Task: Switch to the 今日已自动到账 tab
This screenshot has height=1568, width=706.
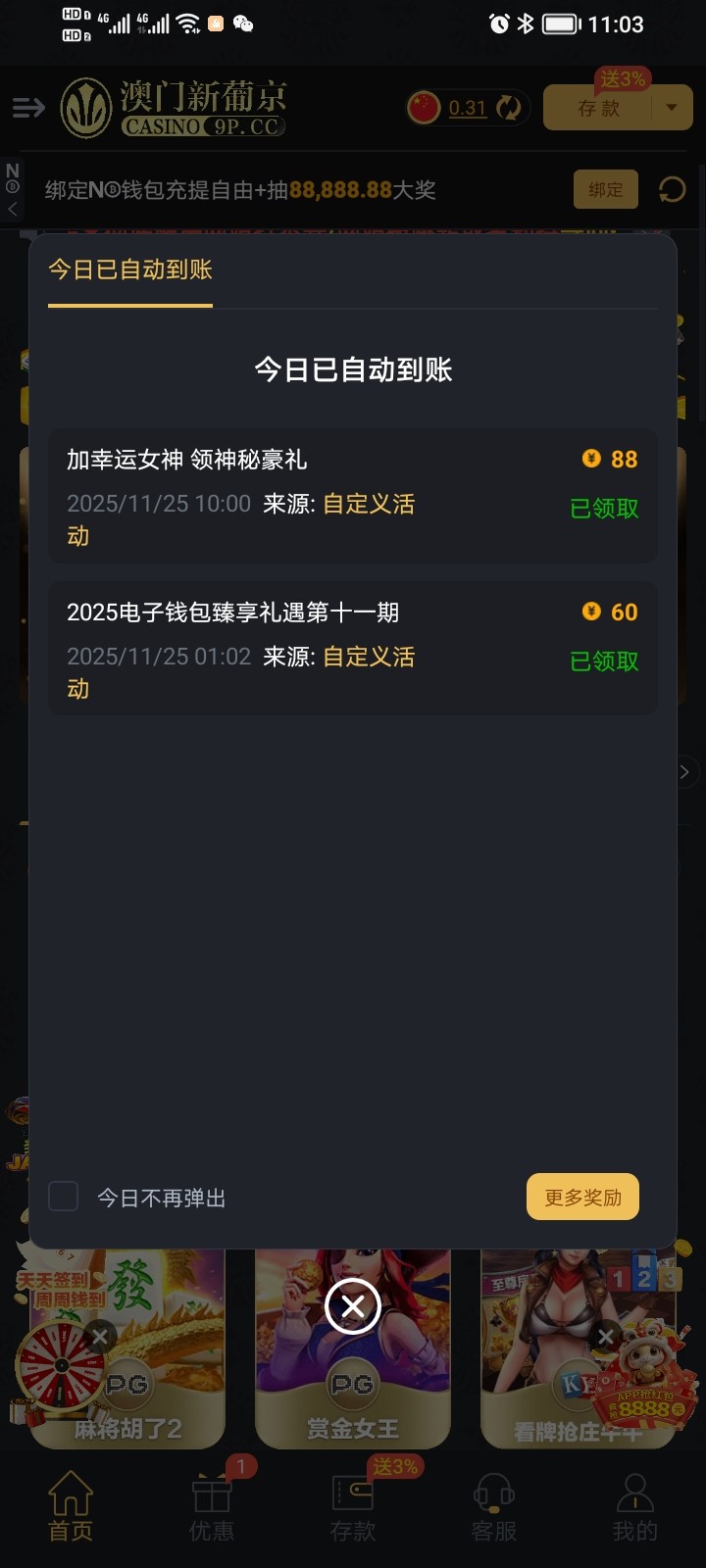Action: pos(130,269)
